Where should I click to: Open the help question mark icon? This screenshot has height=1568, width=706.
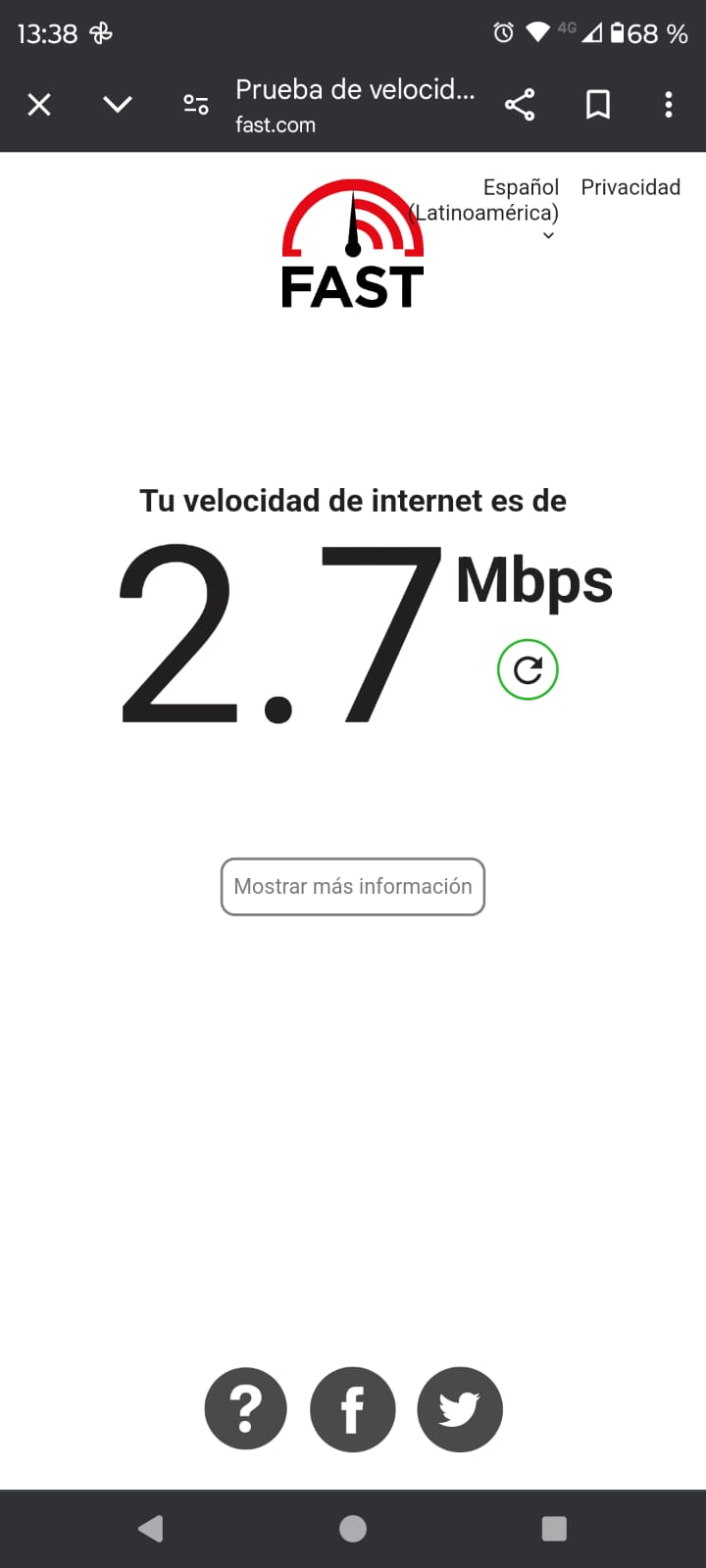pos(245,1409)
